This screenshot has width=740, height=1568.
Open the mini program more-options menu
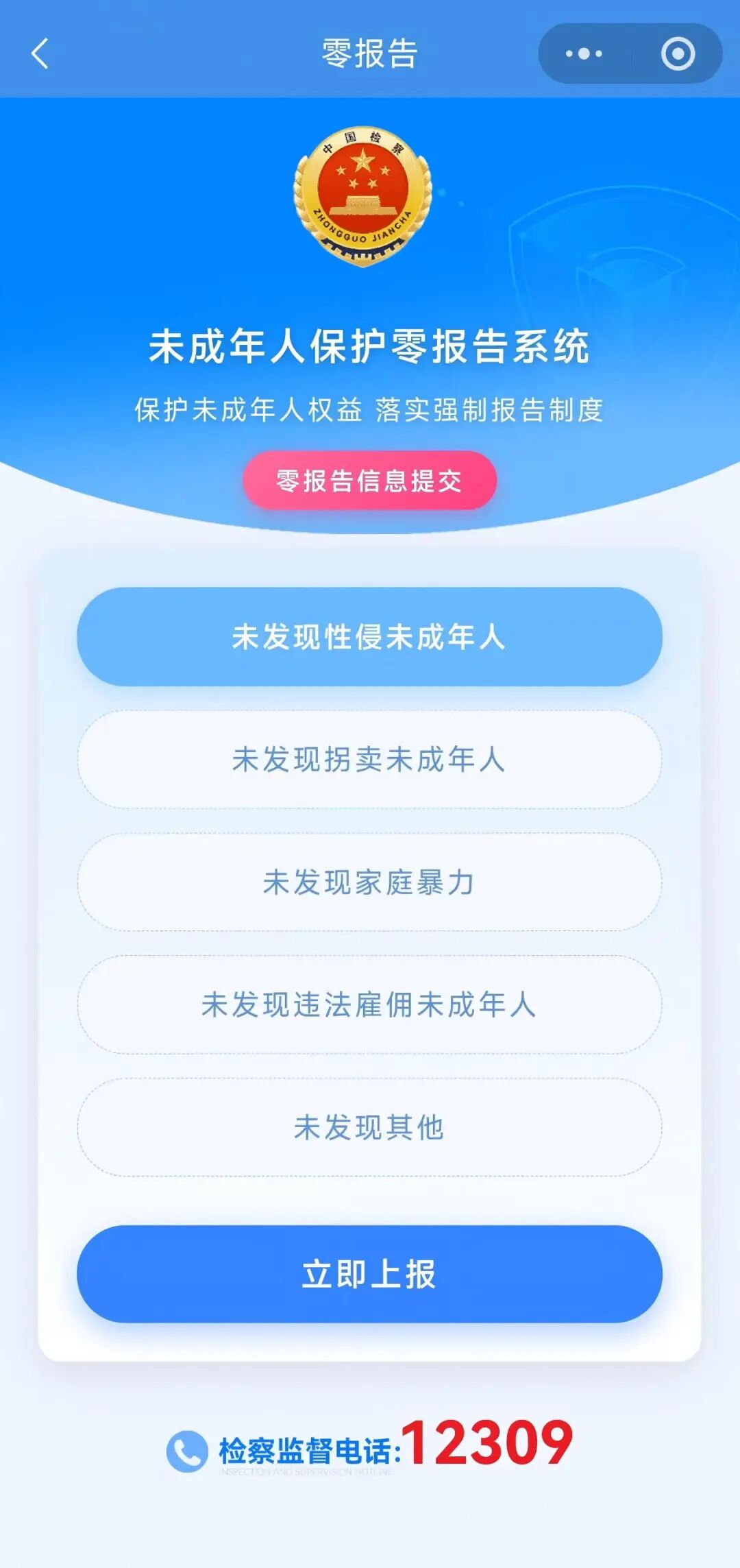click(584, 53)
